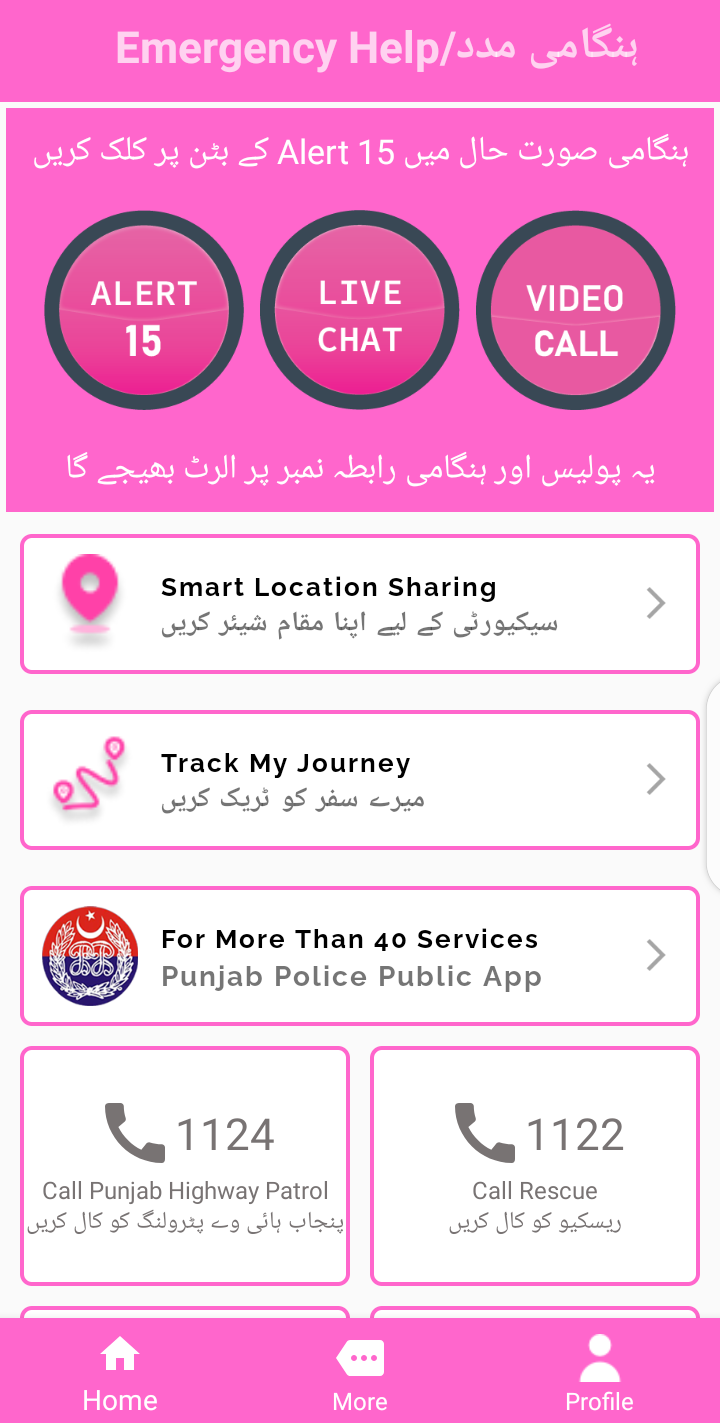Open Punjab Police Public App via its chevron

655,955
